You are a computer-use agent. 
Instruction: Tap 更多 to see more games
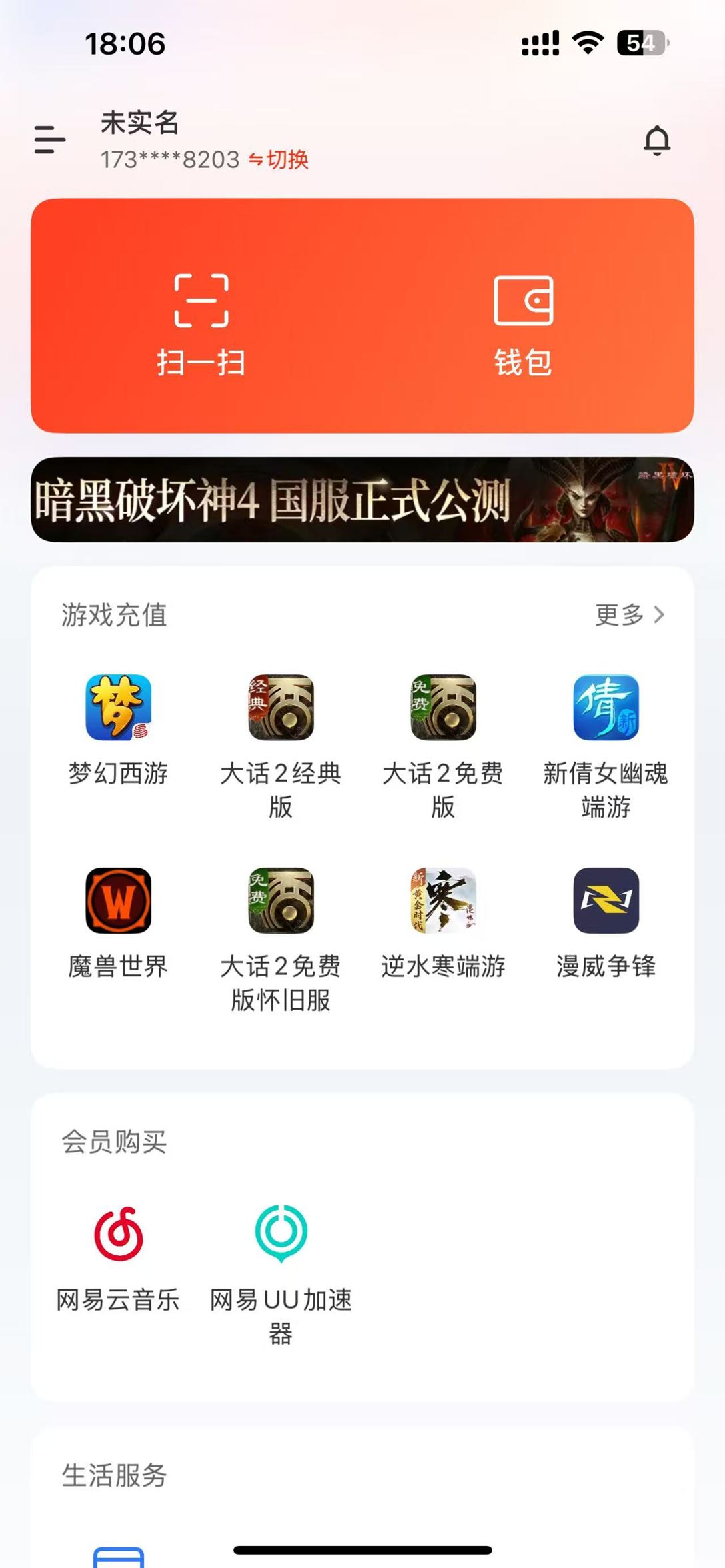[x=629, y=614]
